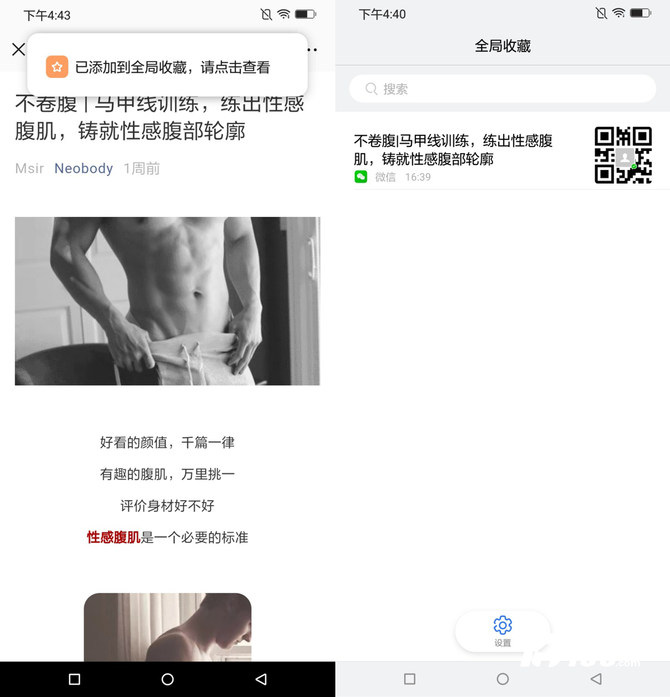Close the article with the X icon

[18, 49]
